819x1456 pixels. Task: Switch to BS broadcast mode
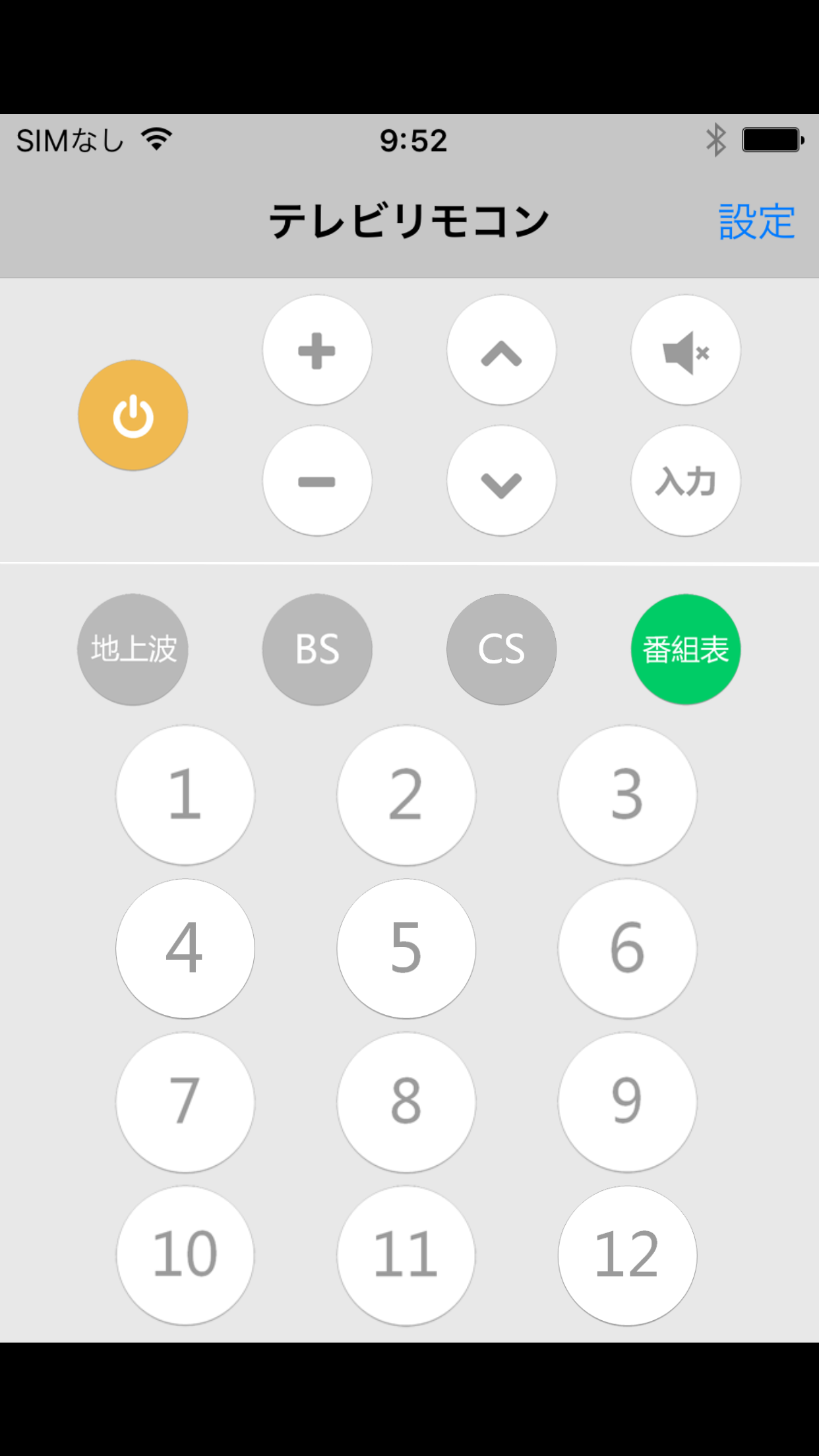point(317,649)
